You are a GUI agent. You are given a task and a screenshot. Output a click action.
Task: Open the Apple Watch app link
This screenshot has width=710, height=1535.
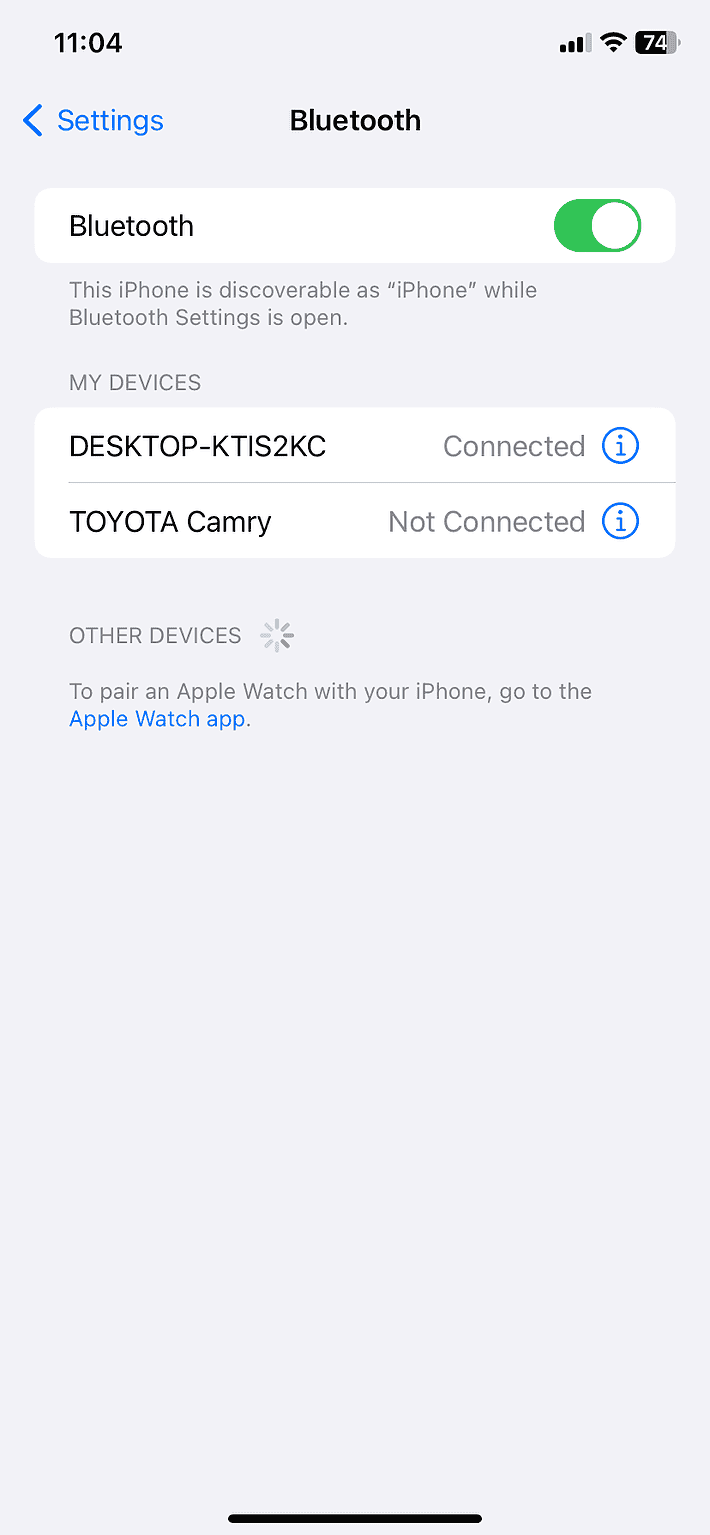pos(158,719)
